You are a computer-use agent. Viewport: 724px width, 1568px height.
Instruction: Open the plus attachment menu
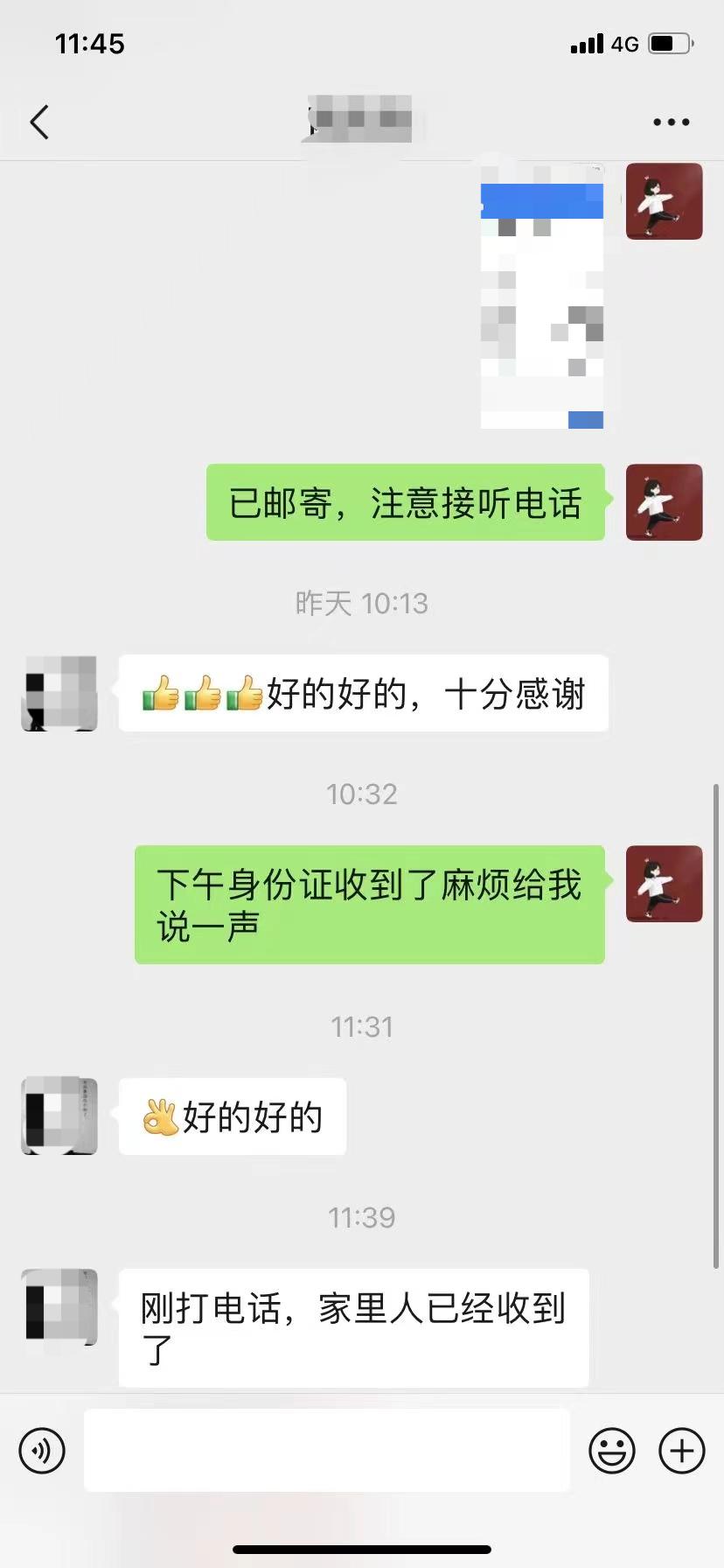coord(681,1451)
